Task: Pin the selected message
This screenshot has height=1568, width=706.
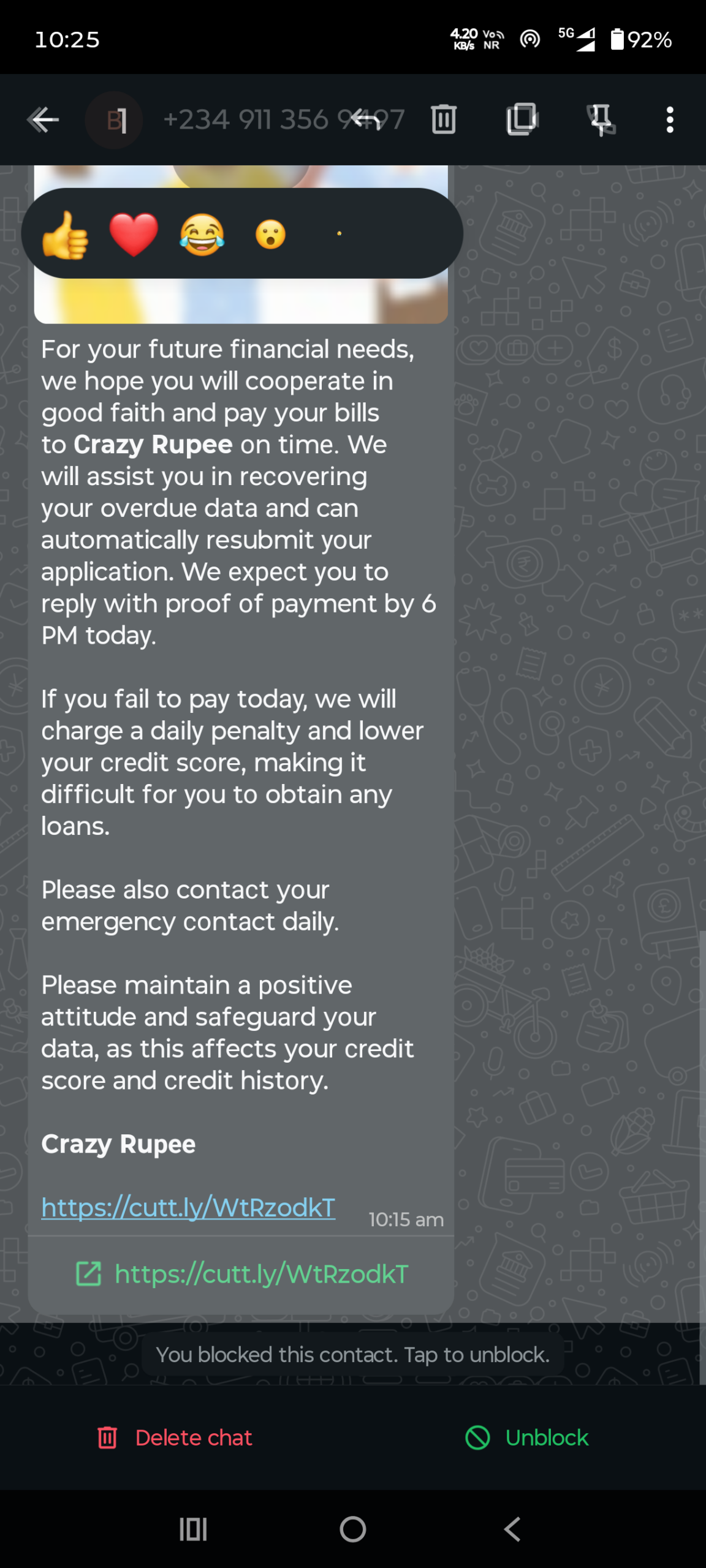Action: pyautogui.click(x=601, y=119)
